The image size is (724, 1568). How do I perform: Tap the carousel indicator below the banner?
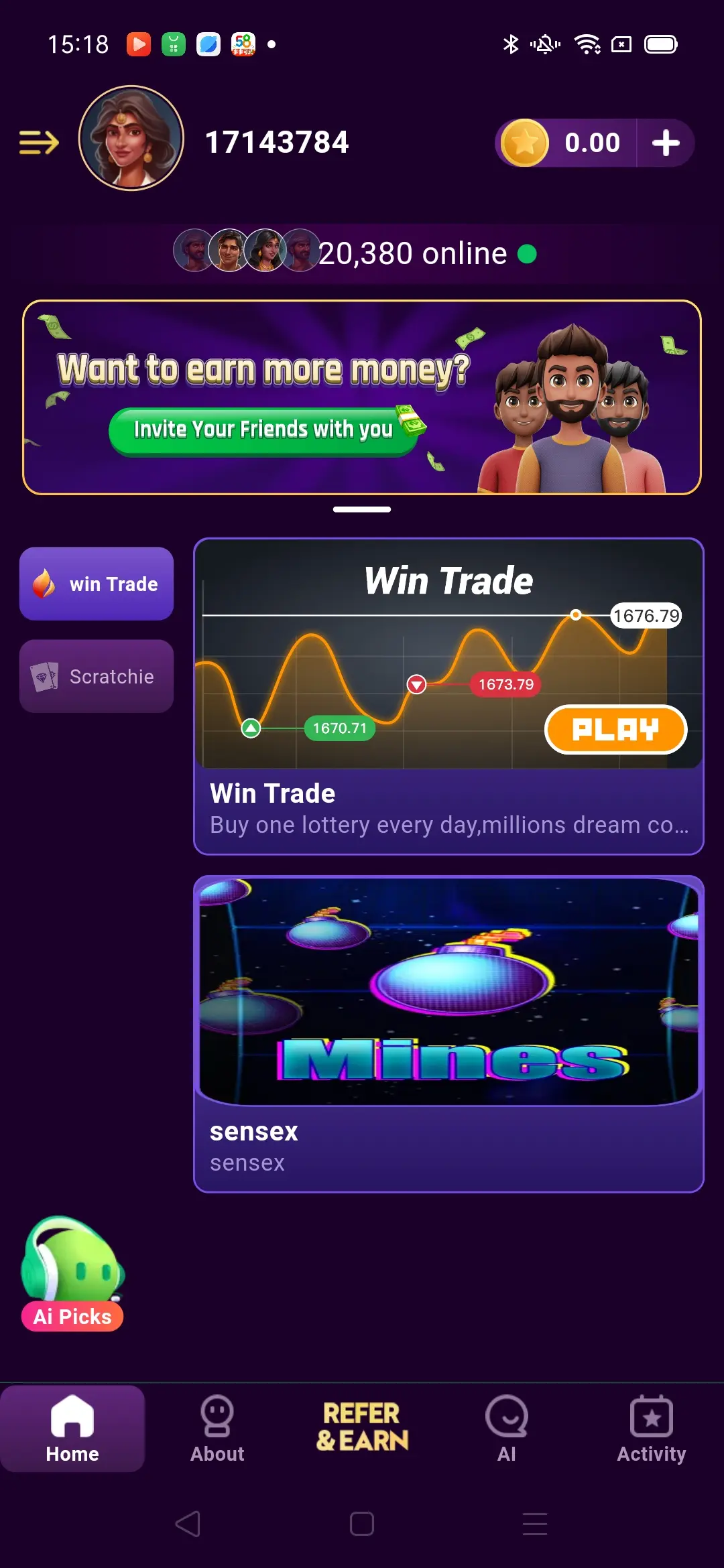click(x=362, y=509)
